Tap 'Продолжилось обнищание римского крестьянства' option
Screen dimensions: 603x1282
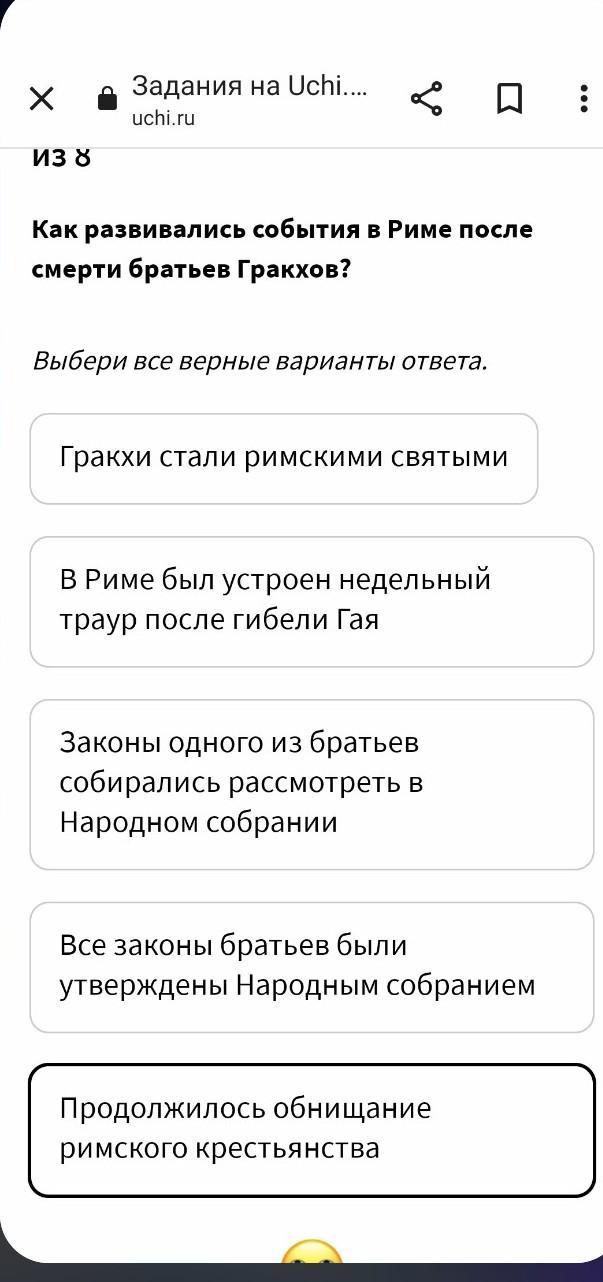311,1129
